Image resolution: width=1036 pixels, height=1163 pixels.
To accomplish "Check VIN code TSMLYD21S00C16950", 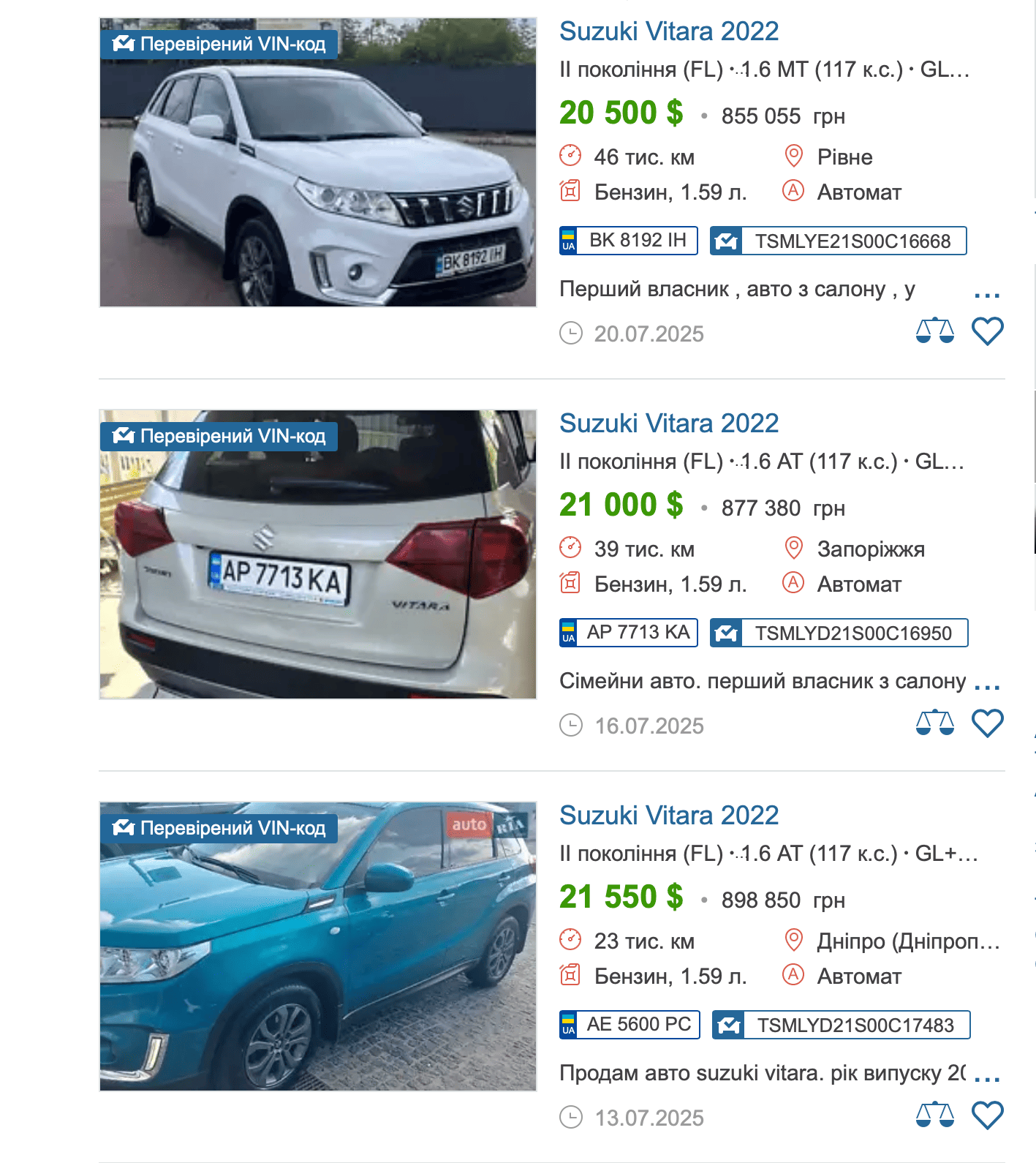I will pos(839,633).
